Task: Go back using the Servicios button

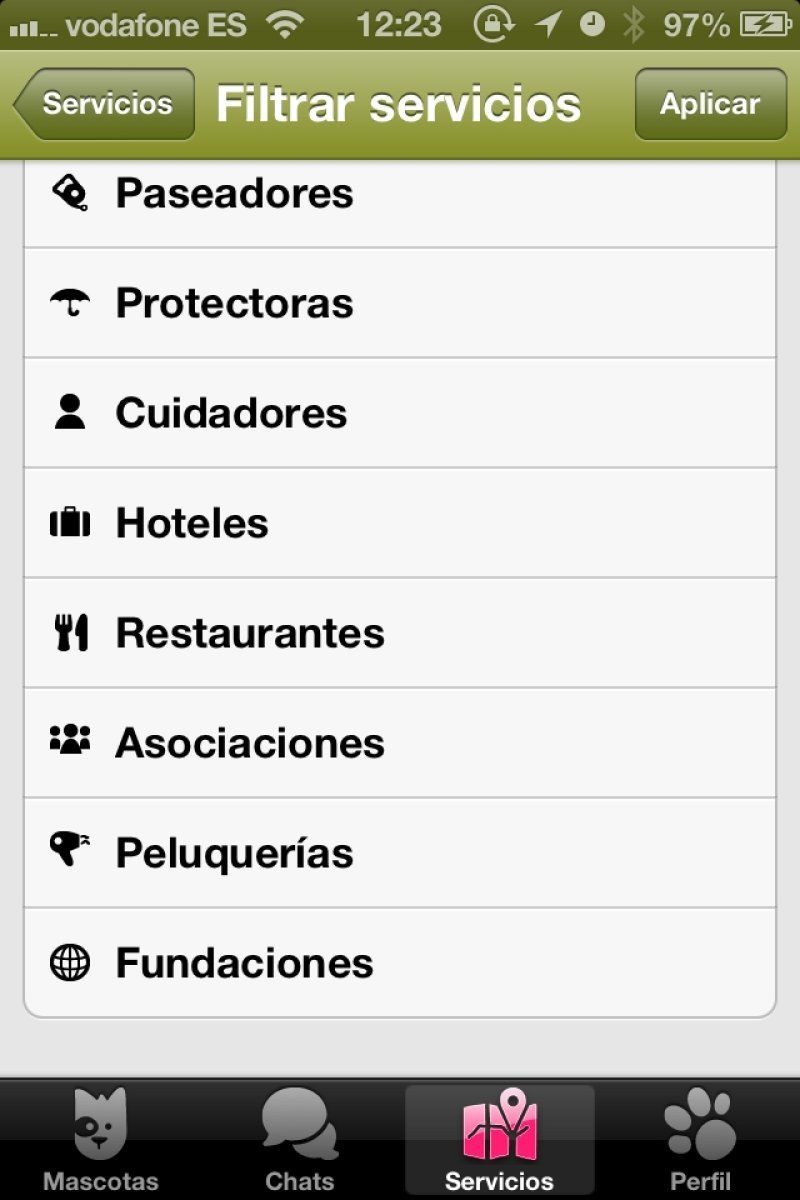Action: pos(103,103)
